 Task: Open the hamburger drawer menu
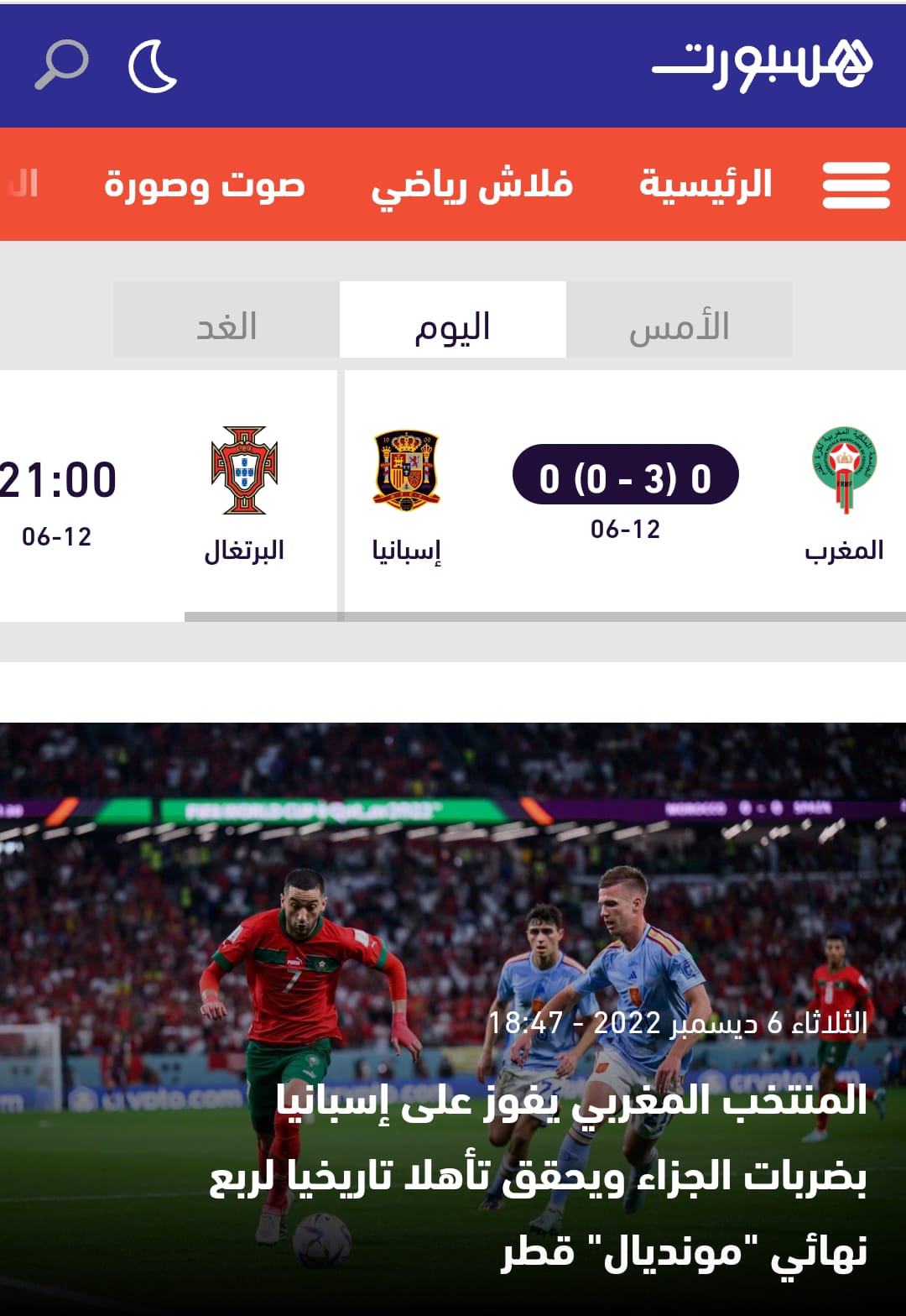(856, 185)
